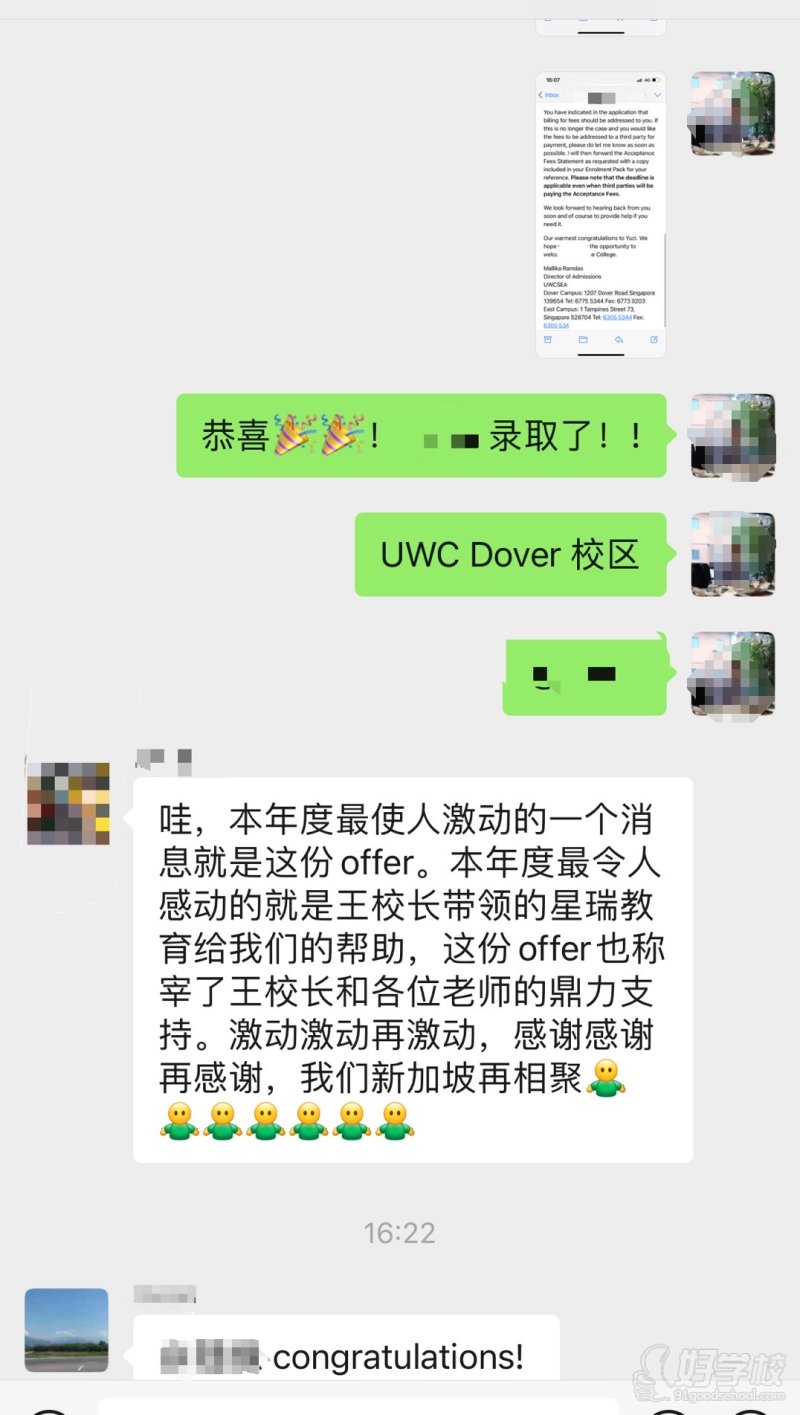The height and width of the screenshot is (1415, 800).
Task: Tap the Archive icon in the Mail toolbar
Action: [549, 340]
